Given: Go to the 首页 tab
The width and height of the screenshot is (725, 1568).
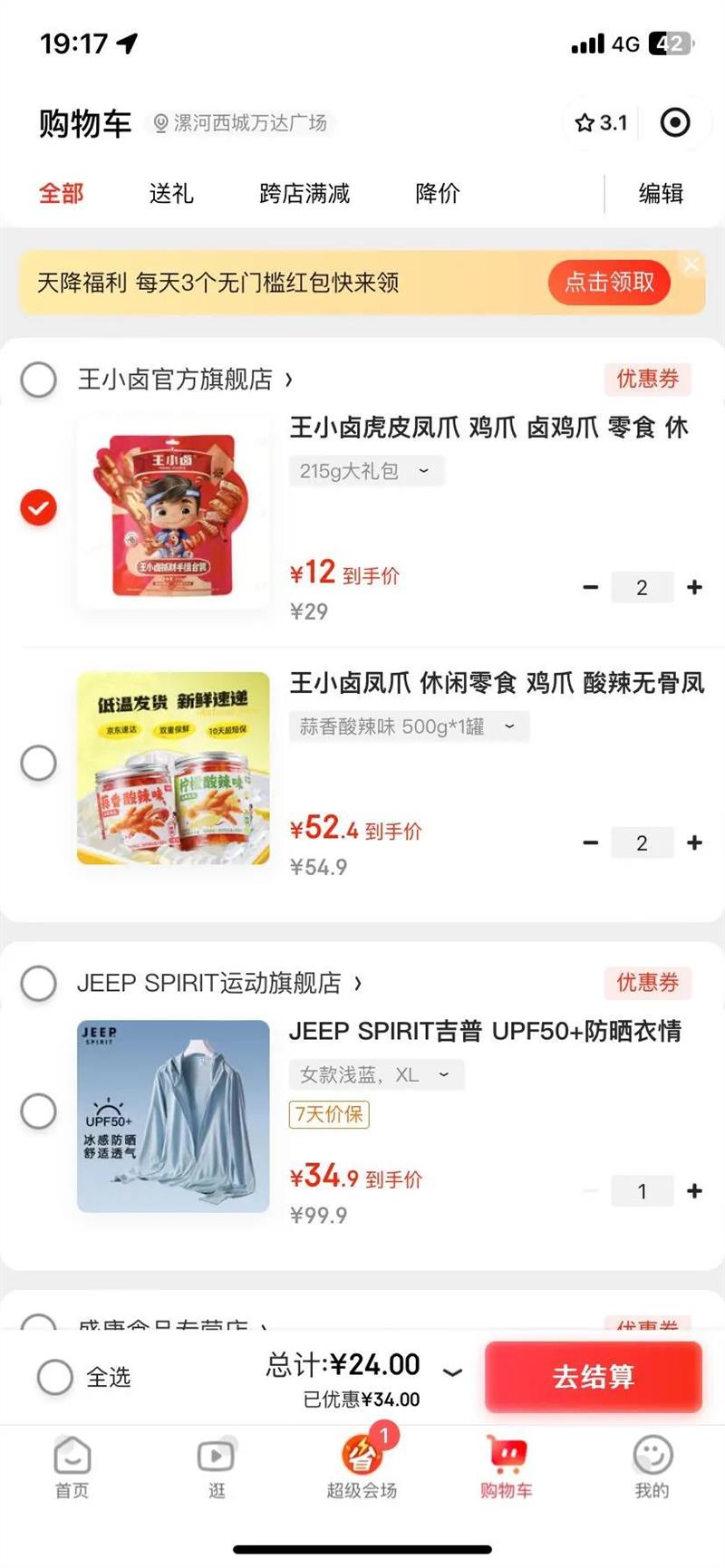Looking at the screenshot, I should (x=72, y=1467).
